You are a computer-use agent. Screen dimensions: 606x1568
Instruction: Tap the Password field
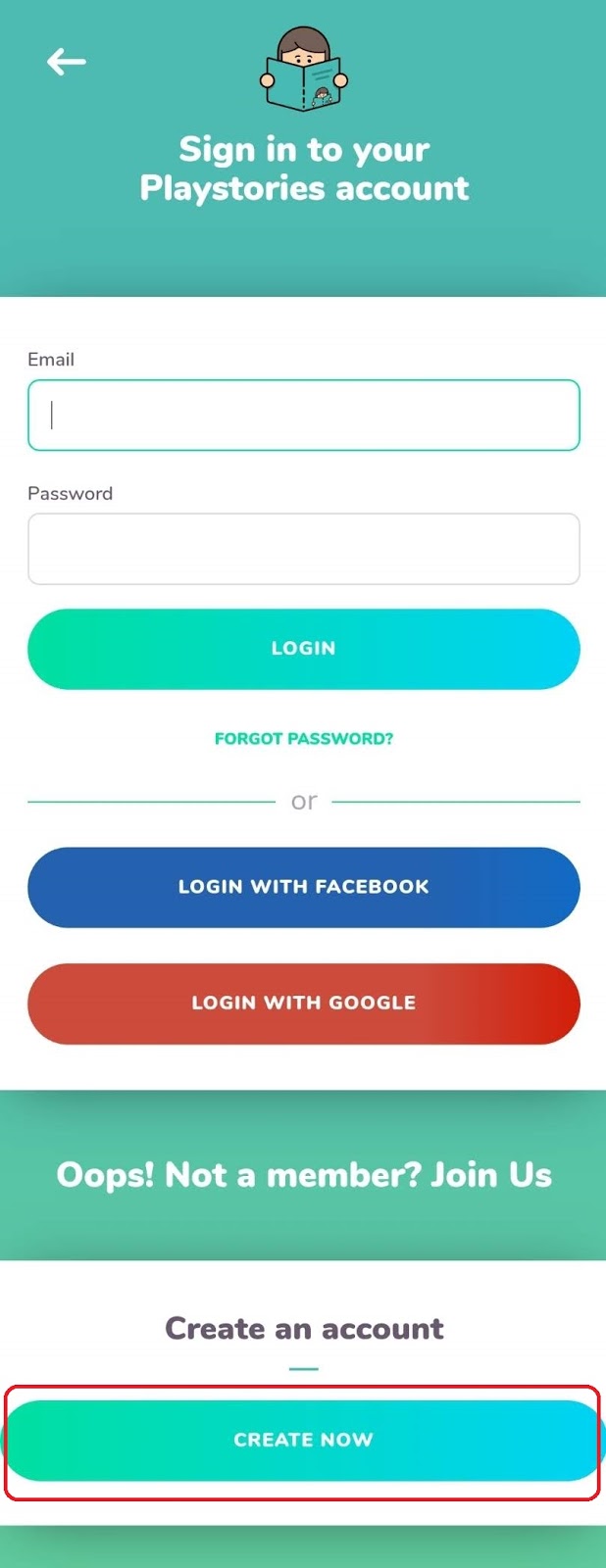coord(303,549)
